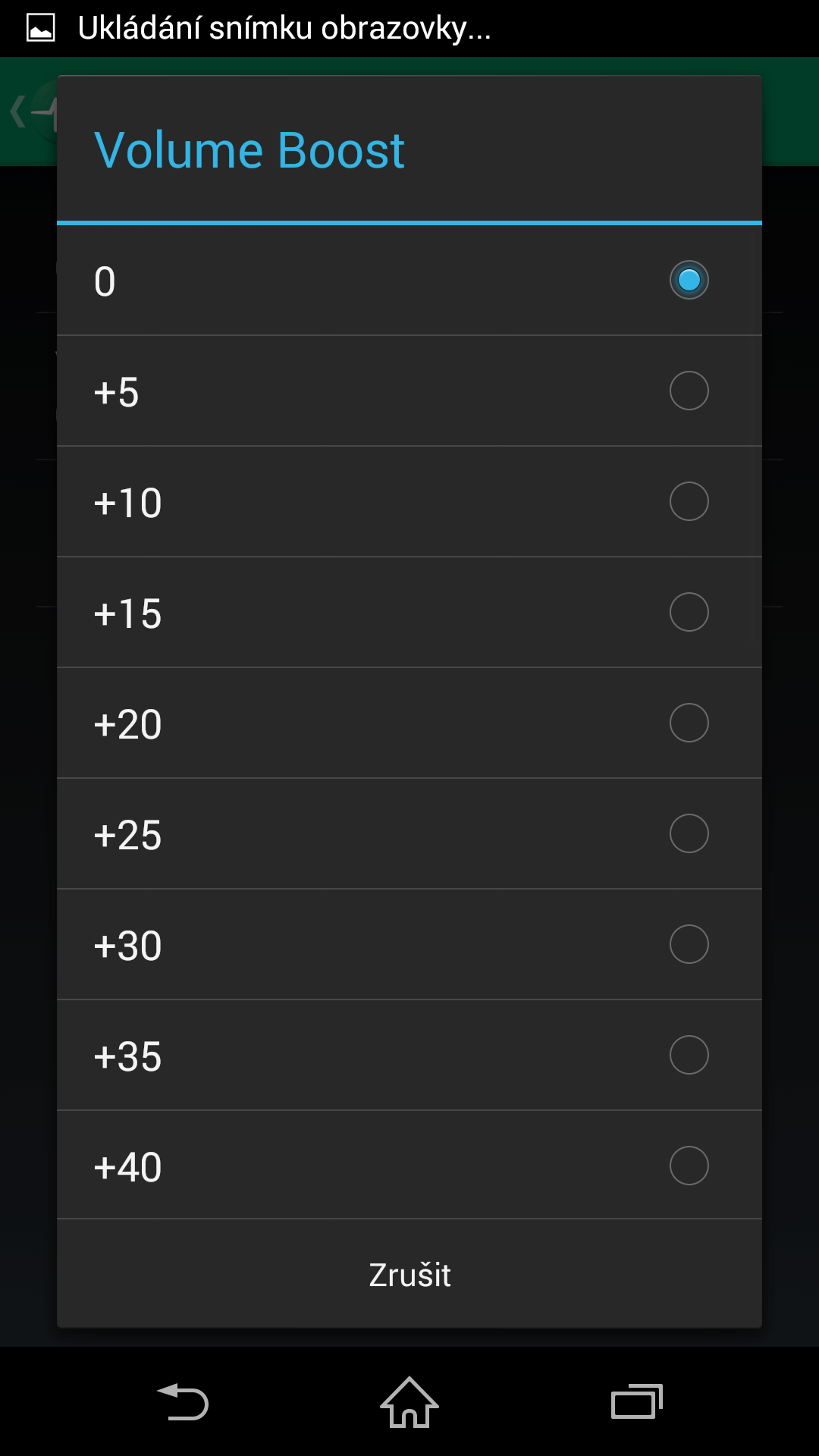
Task: Choose maximum +40 volume boost
Action: [409, 1166]
